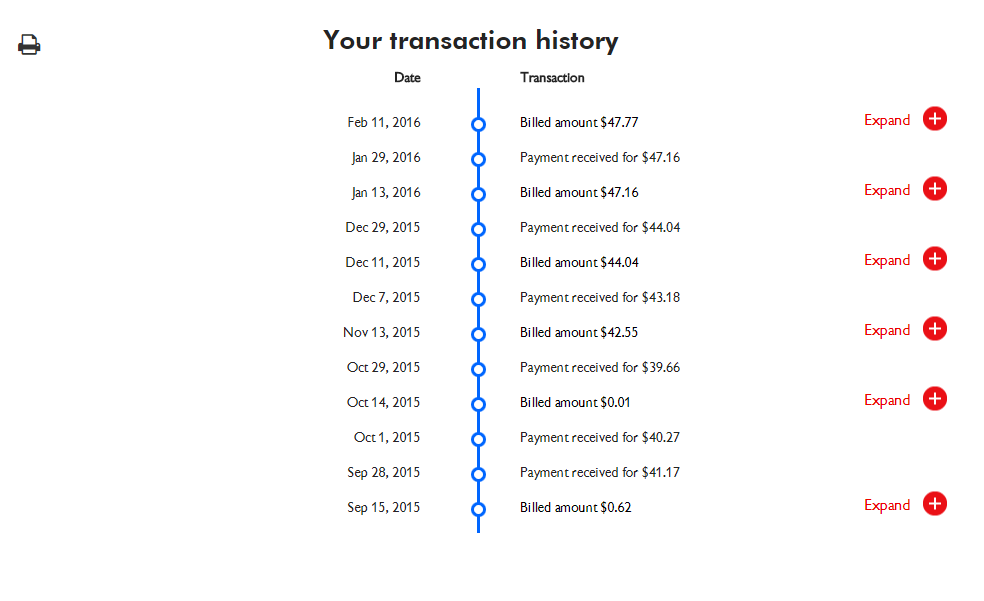Expand the Dec 11, 2015 billed amount $44.04
This screenshot has width=984, height=601.
coord(934,259)
